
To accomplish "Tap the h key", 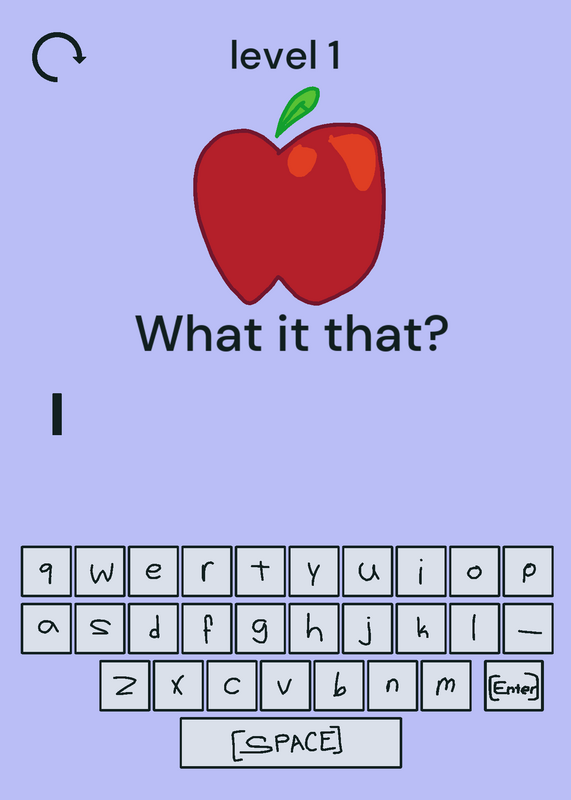I will click(314, 628).
